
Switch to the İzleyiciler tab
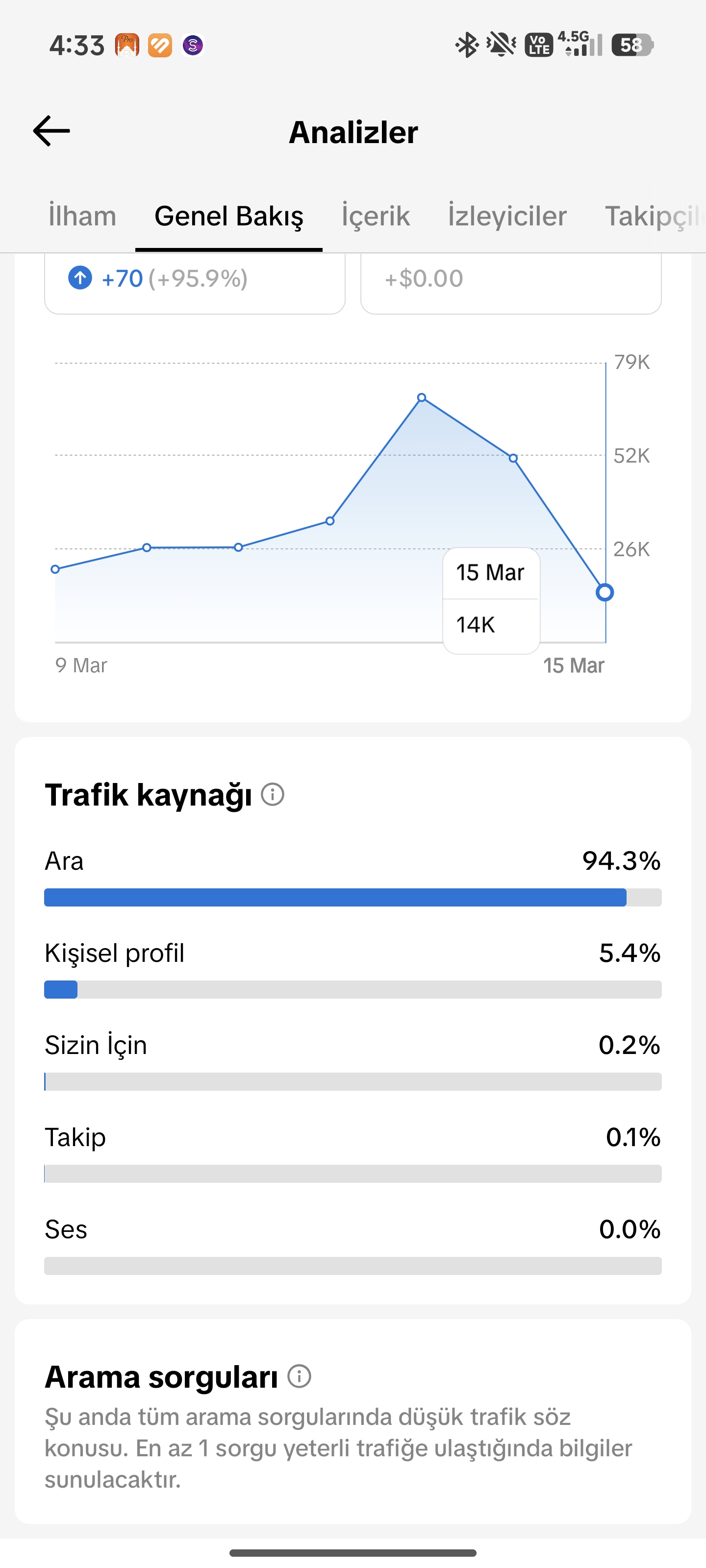coord(507,216)
